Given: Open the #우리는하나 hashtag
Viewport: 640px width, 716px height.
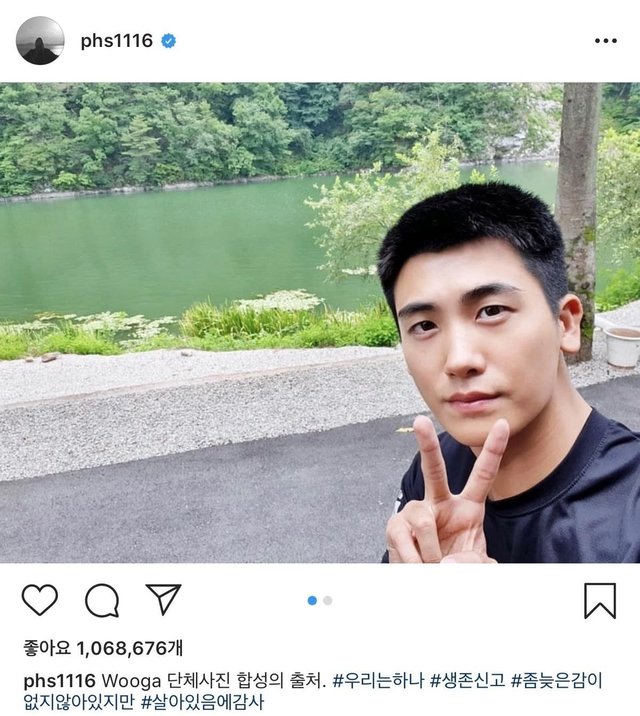Looking at the screenshot, I should 377,681.
